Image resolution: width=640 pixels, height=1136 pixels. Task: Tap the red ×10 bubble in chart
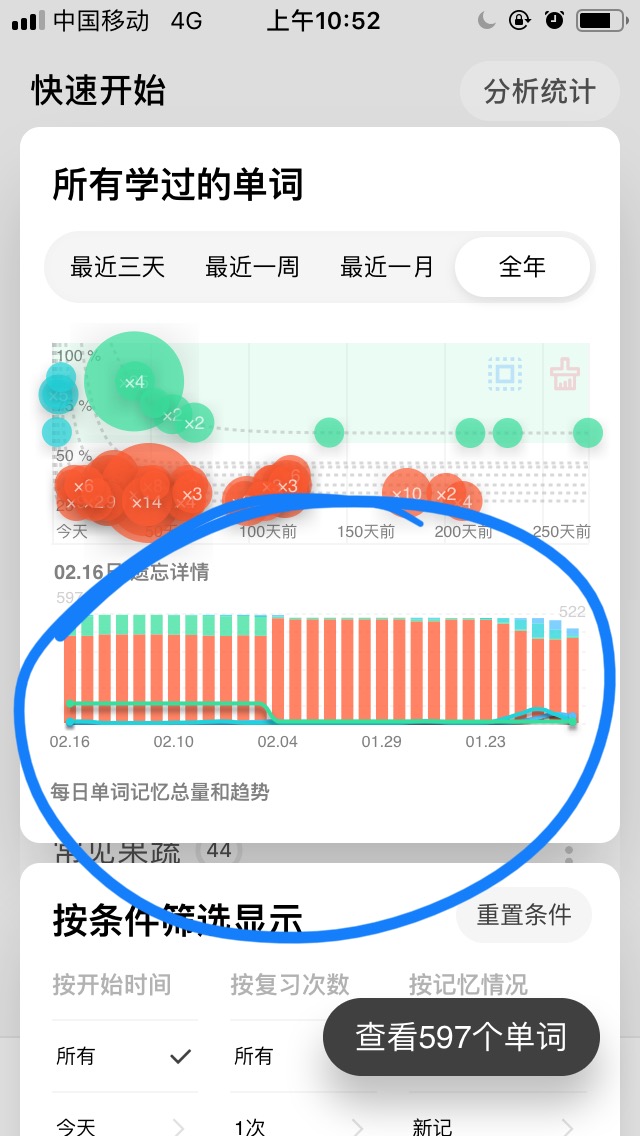[406, 493]
